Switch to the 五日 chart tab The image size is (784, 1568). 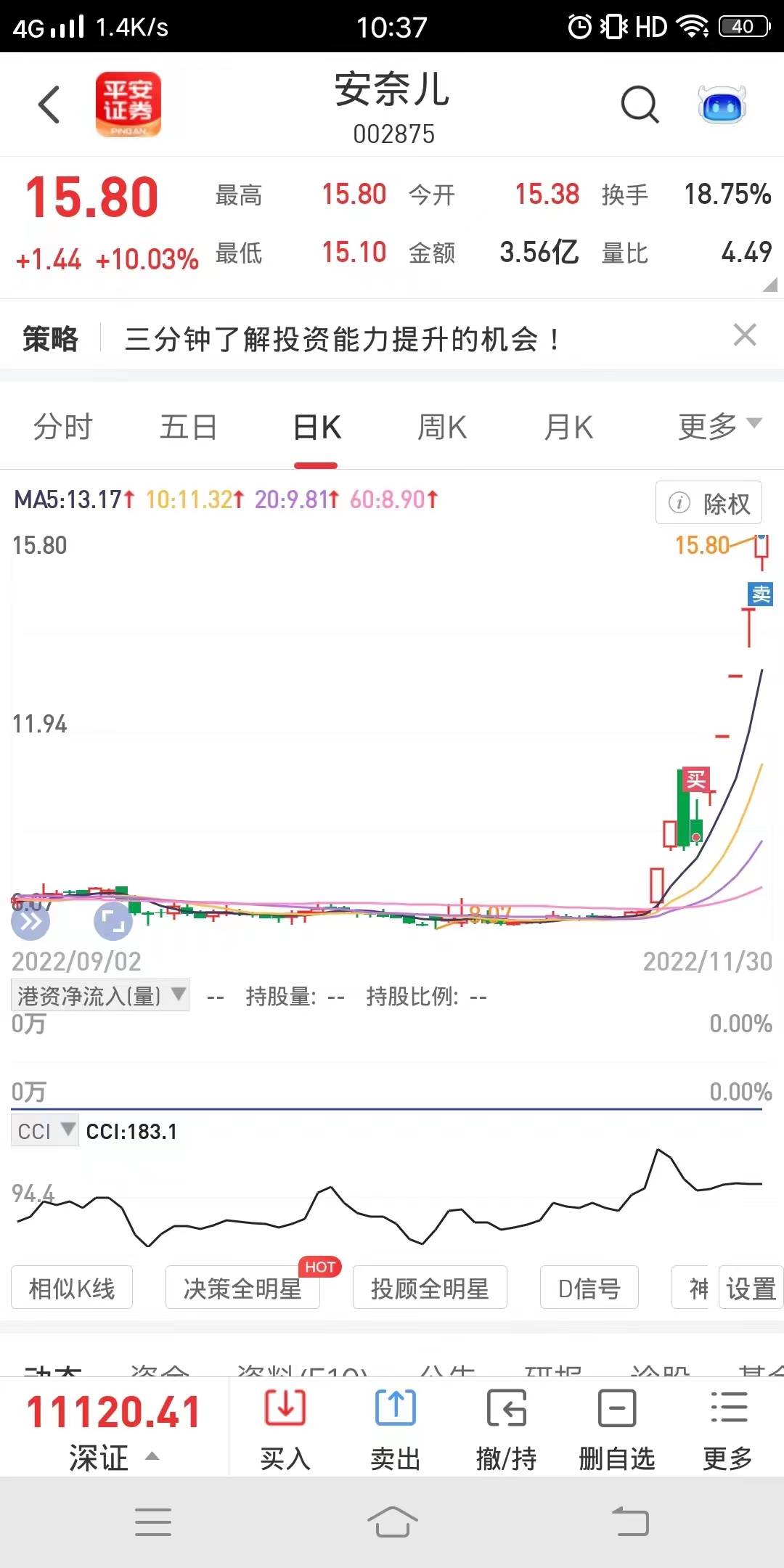tap(188, 427)
